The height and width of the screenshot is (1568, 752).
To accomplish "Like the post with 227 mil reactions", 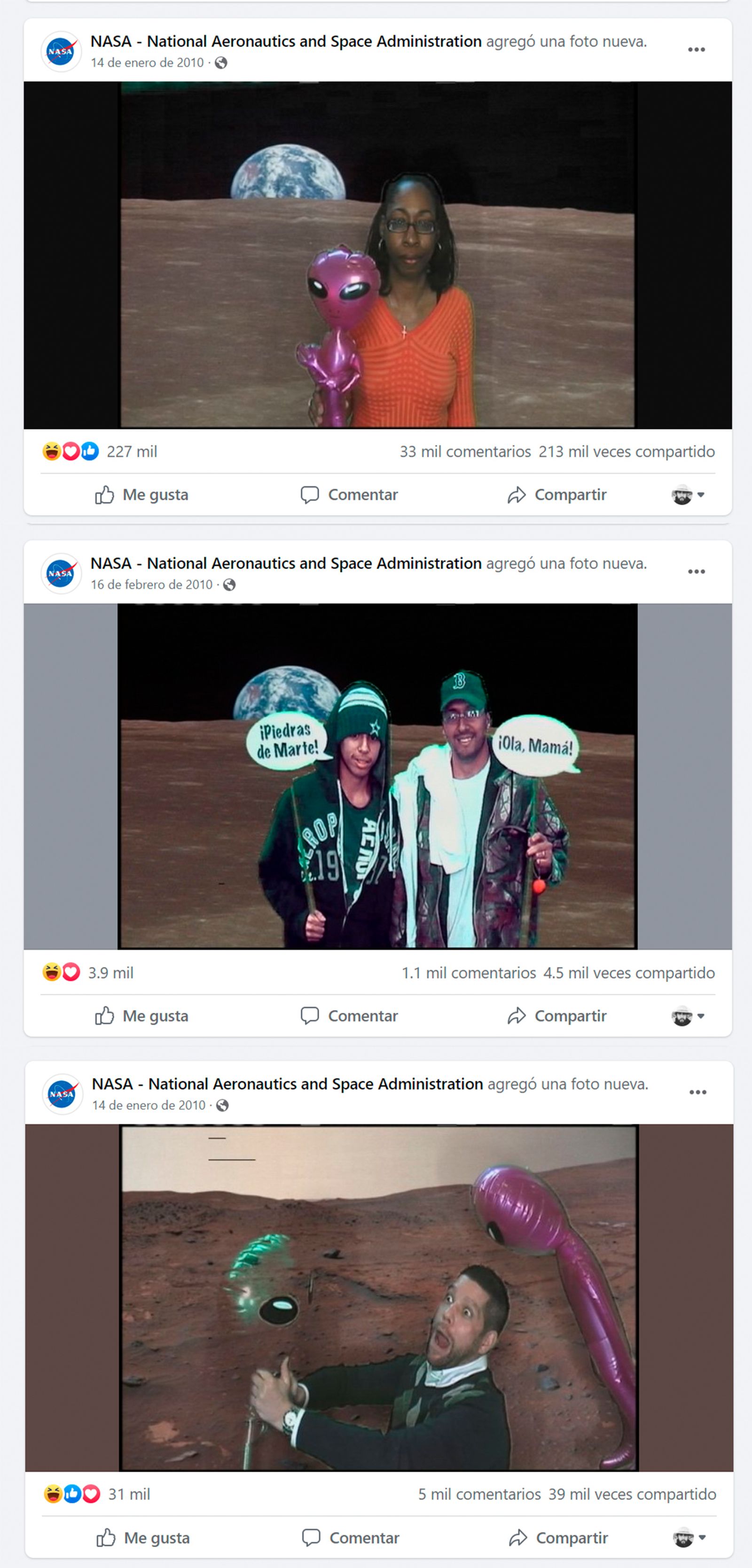I will click(142, 495).
